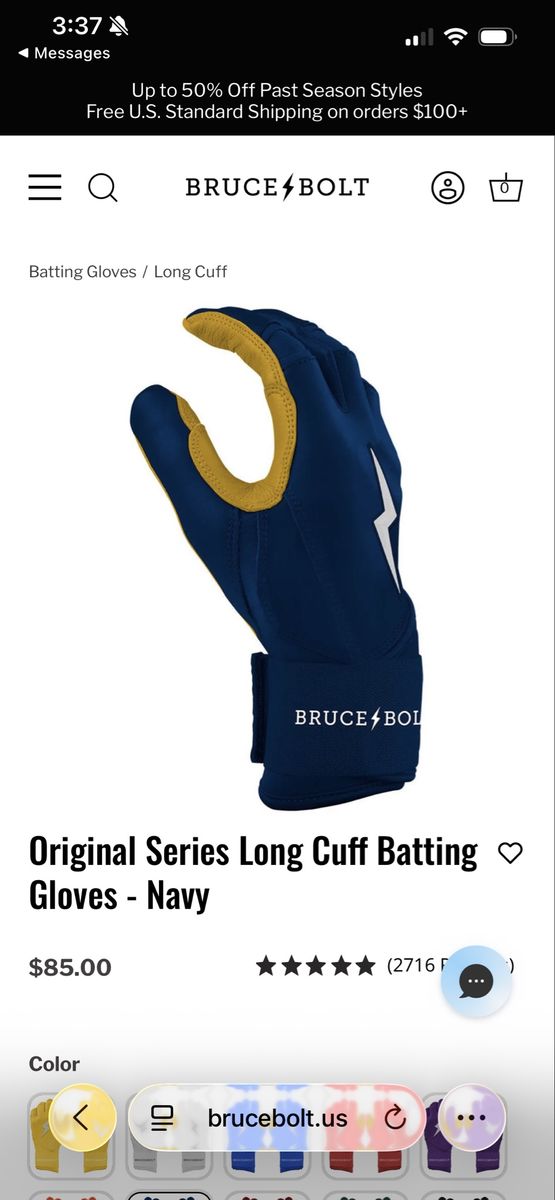Viewport: 555px width, 1200px height.
Task: Tap the brucebolt.us address bar
Action: (277, 1118)
